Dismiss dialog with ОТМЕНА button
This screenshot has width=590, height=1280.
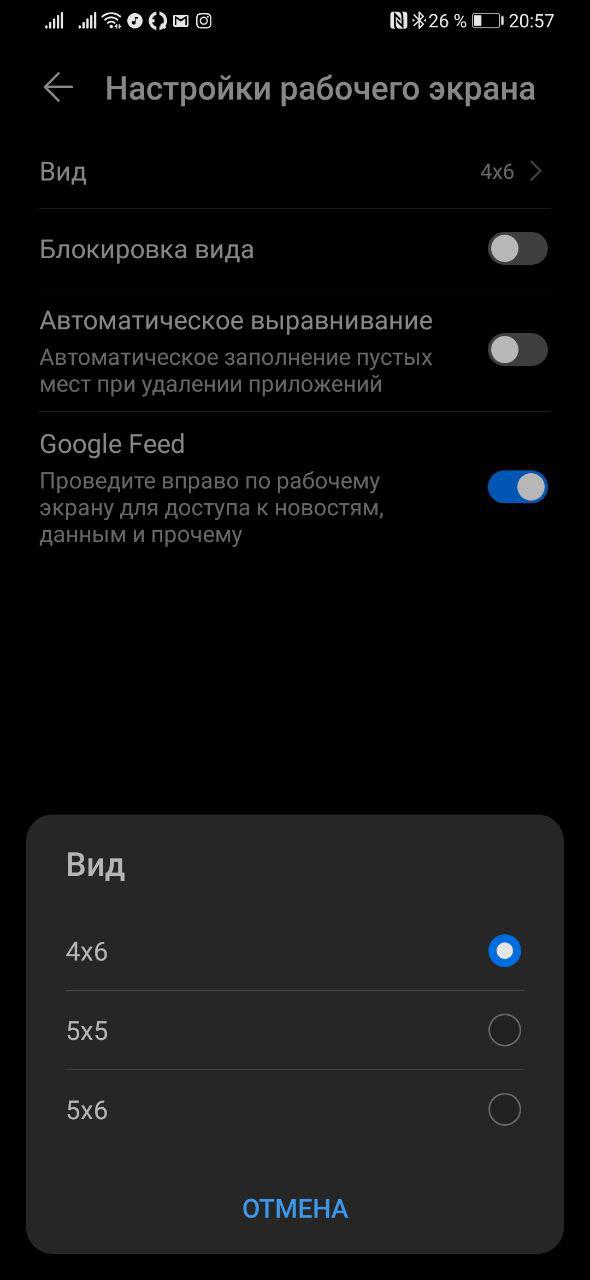click(x=295, y=1209)
